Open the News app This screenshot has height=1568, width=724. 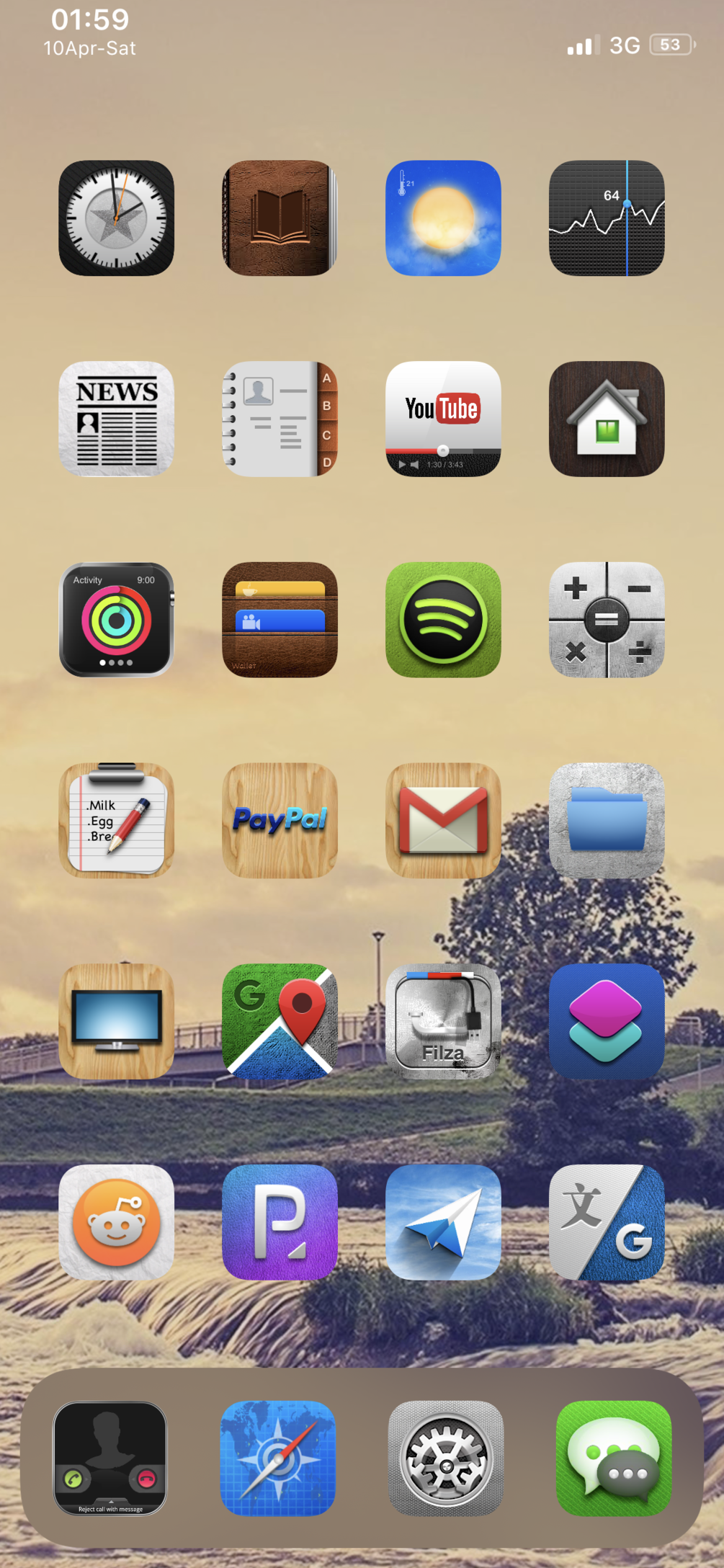coord(116,419)
